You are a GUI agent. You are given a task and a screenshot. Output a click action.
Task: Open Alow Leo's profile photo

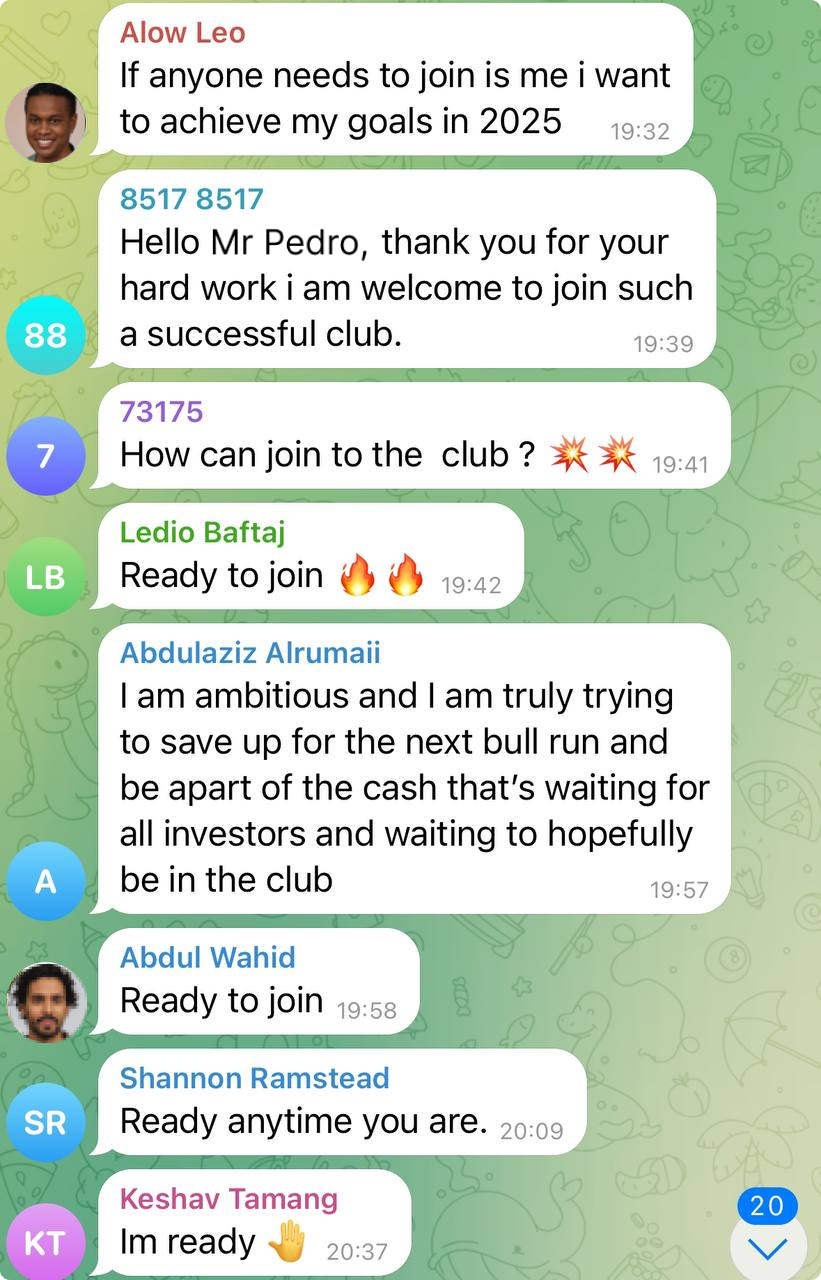[45, 122]
